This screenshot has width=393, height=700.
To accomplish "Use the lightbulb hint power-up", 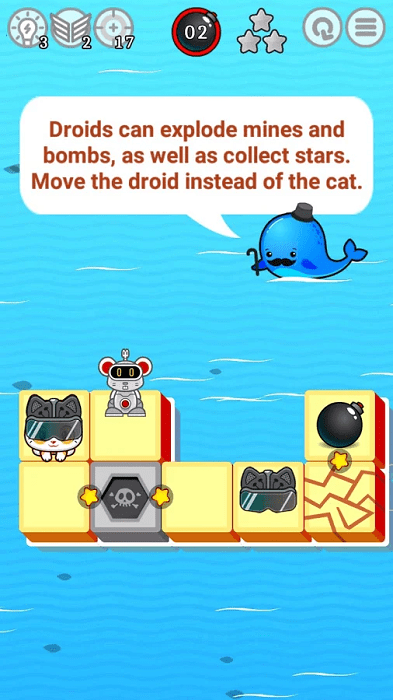I will pos(28,28).
